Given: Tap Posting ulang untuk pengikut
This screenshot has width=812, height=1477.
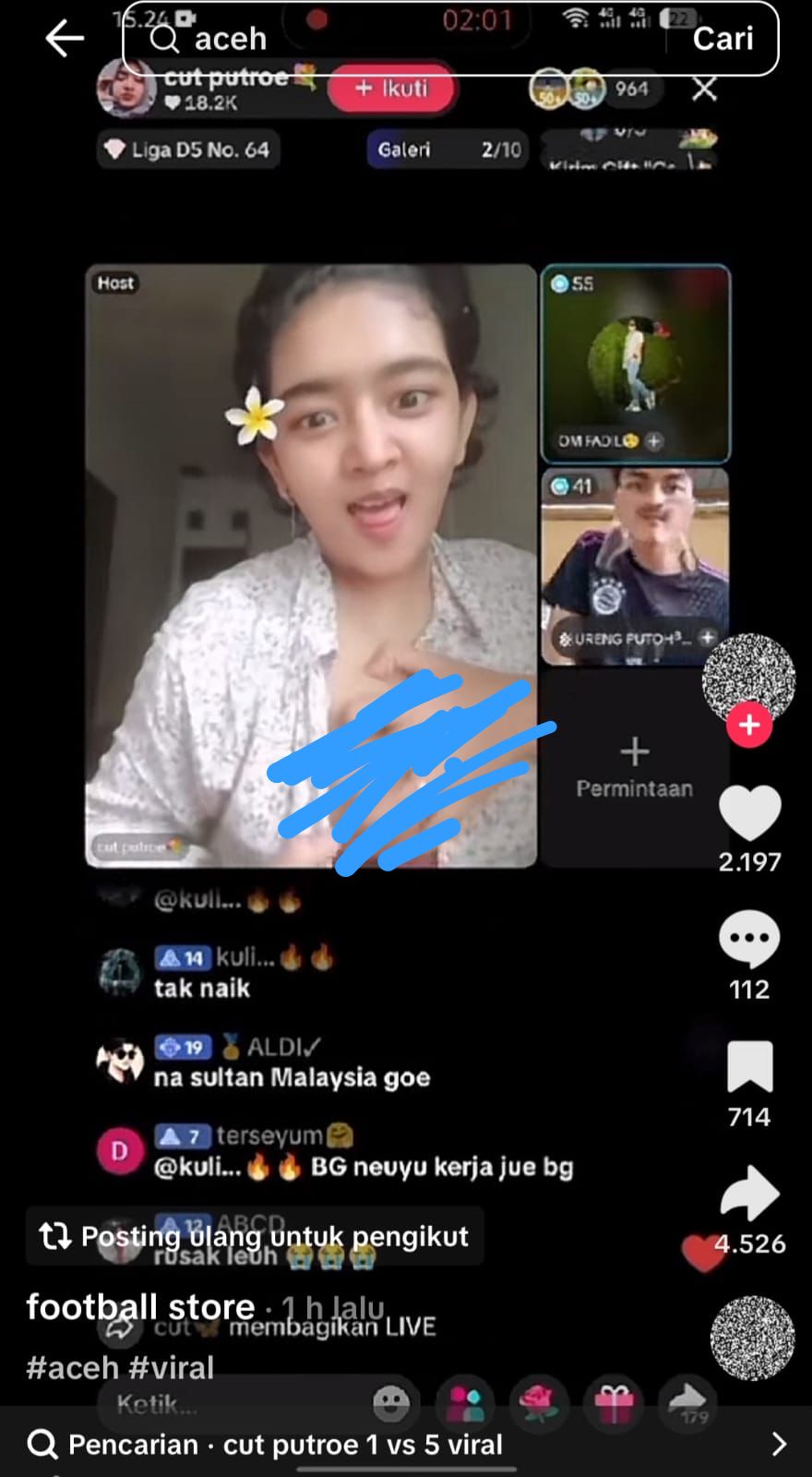Looking at the screenshot, I should pyautogui.click(x=255, y=1236).
